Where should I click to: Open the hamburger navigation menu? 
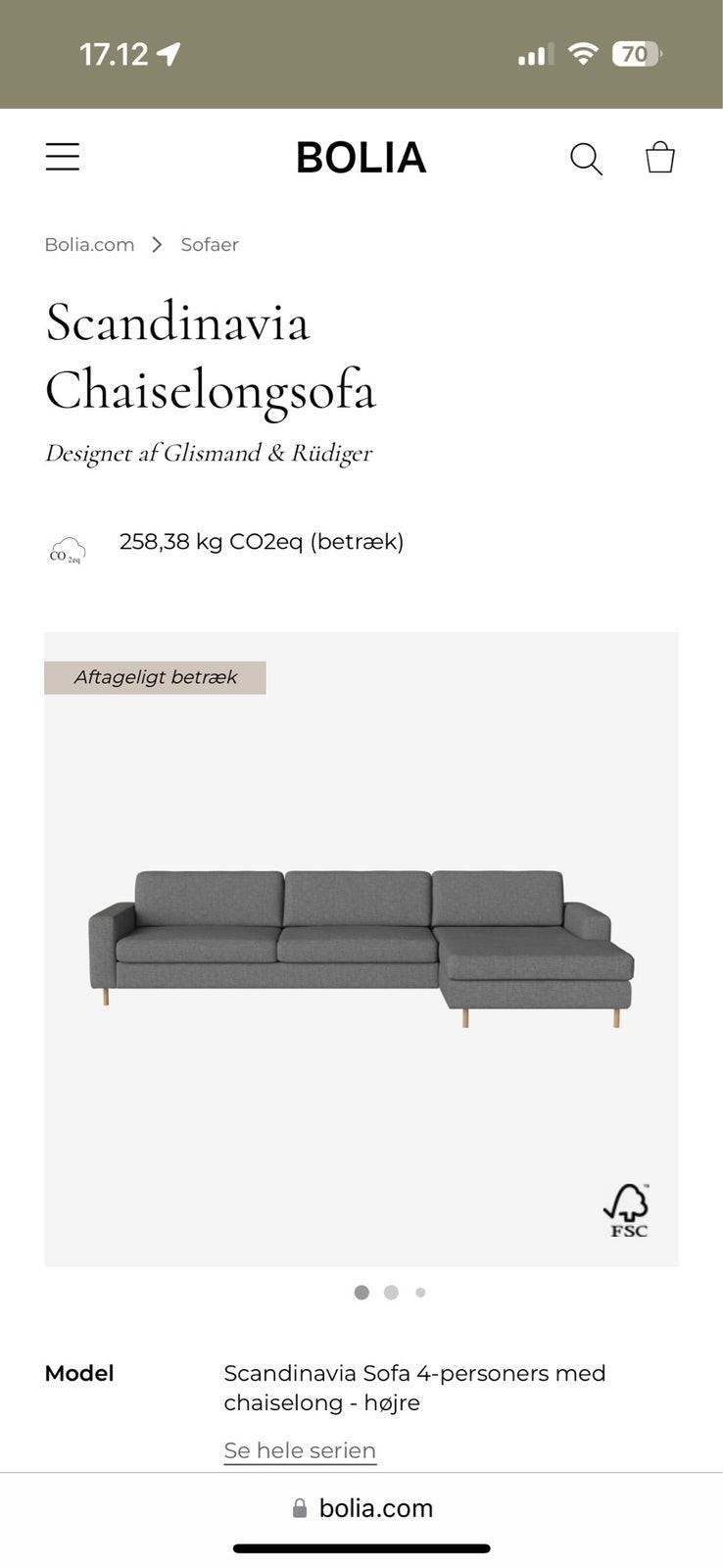63,156
